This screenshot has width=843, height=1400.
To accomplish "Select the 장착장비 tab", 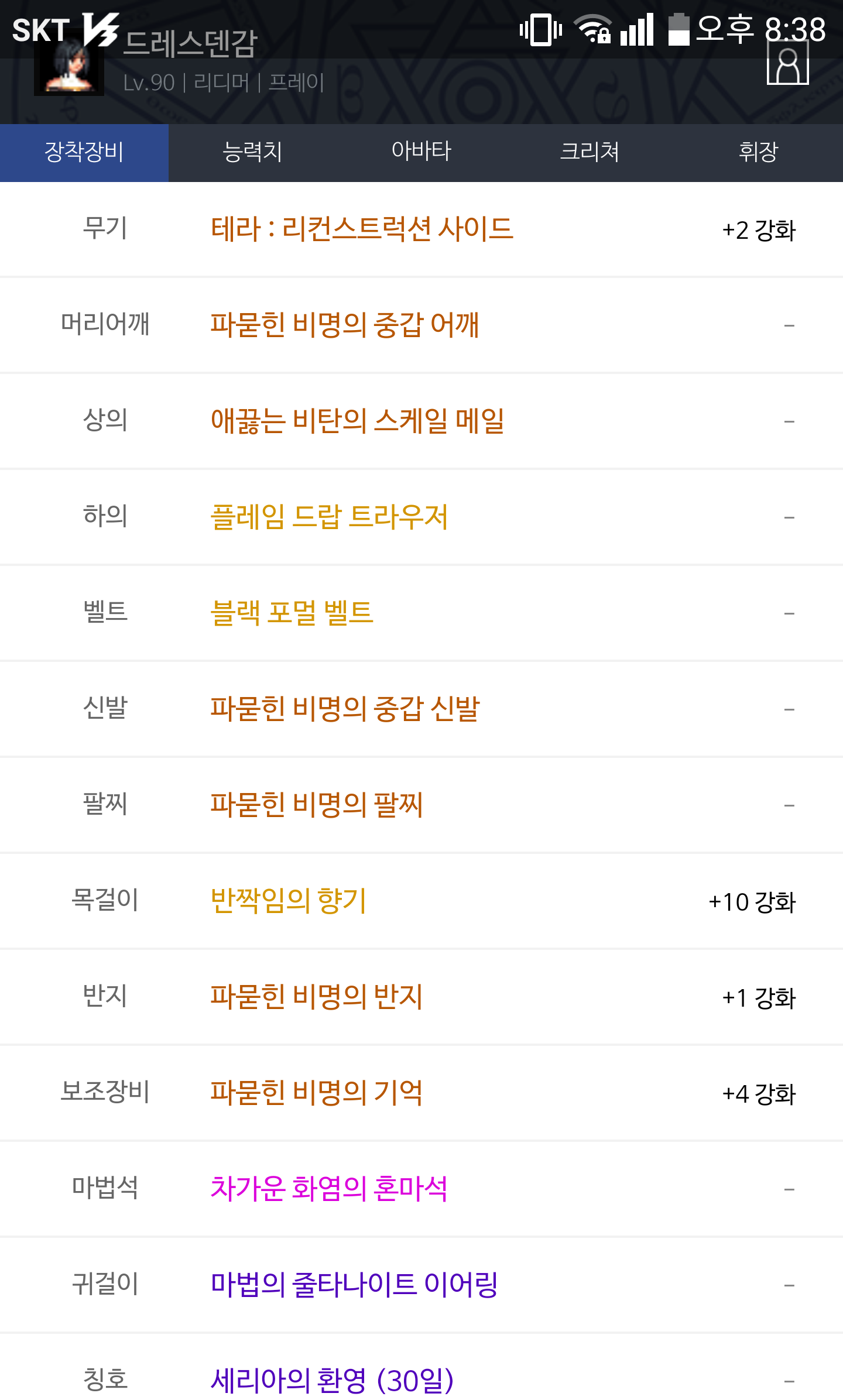I will (84, 153).
